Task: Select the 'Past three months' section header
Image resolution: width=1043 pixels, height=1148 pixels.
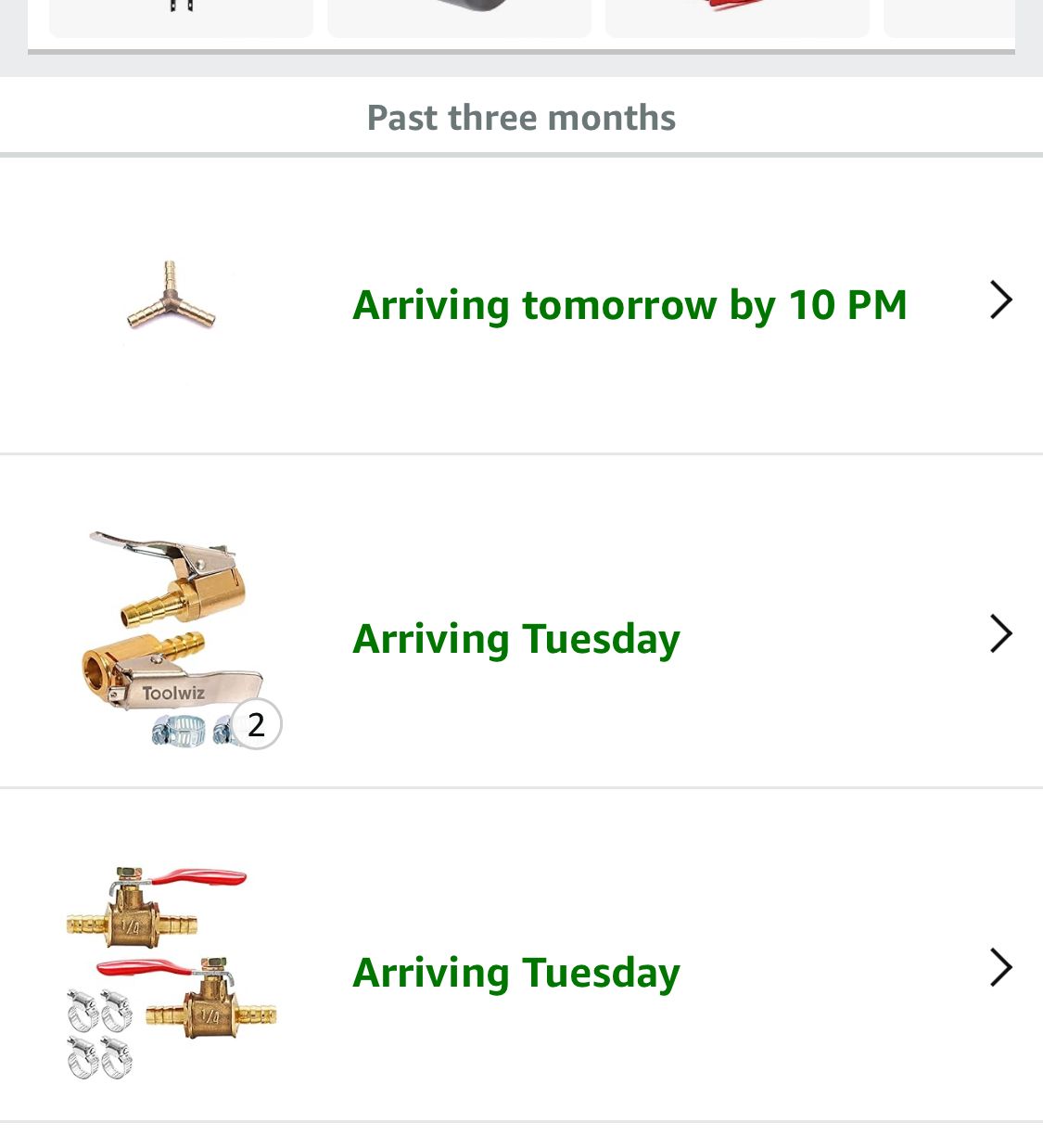Action: click(521, 116)
